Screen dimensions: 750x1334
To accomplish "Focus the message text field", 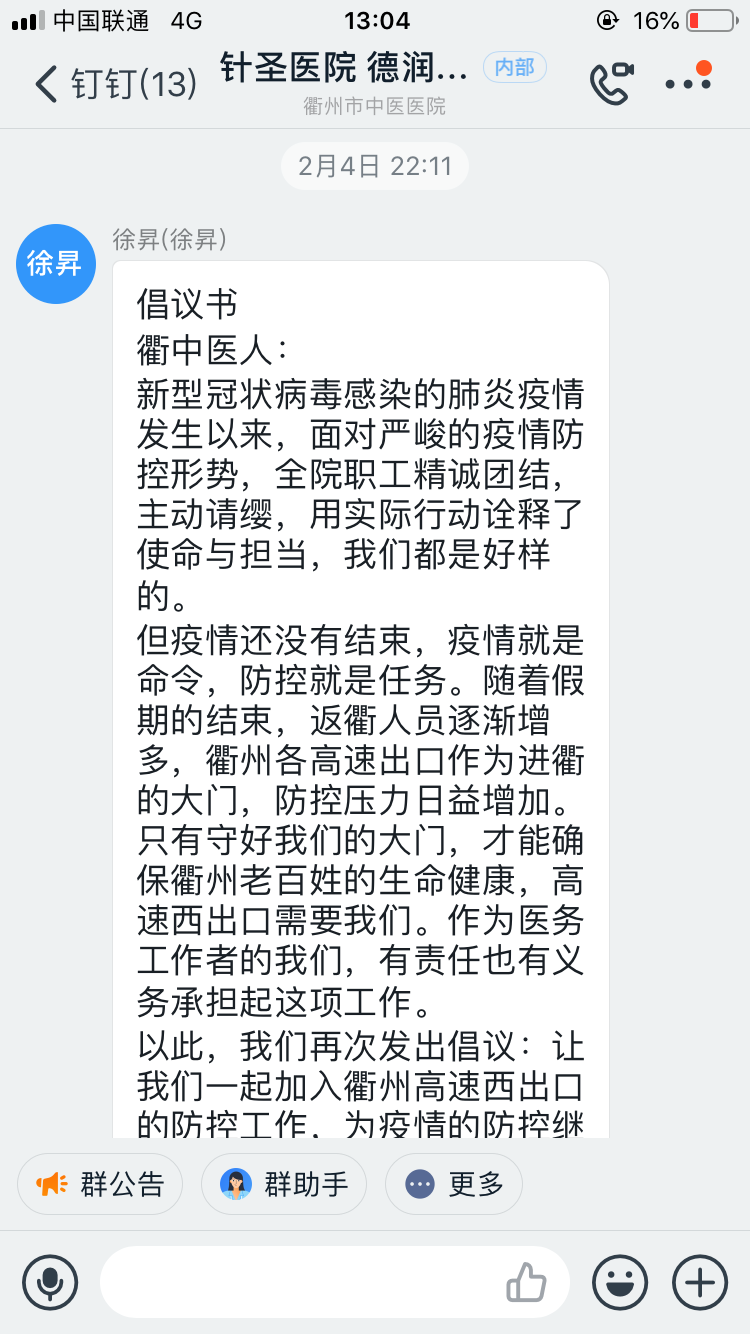I will 300,1282.
